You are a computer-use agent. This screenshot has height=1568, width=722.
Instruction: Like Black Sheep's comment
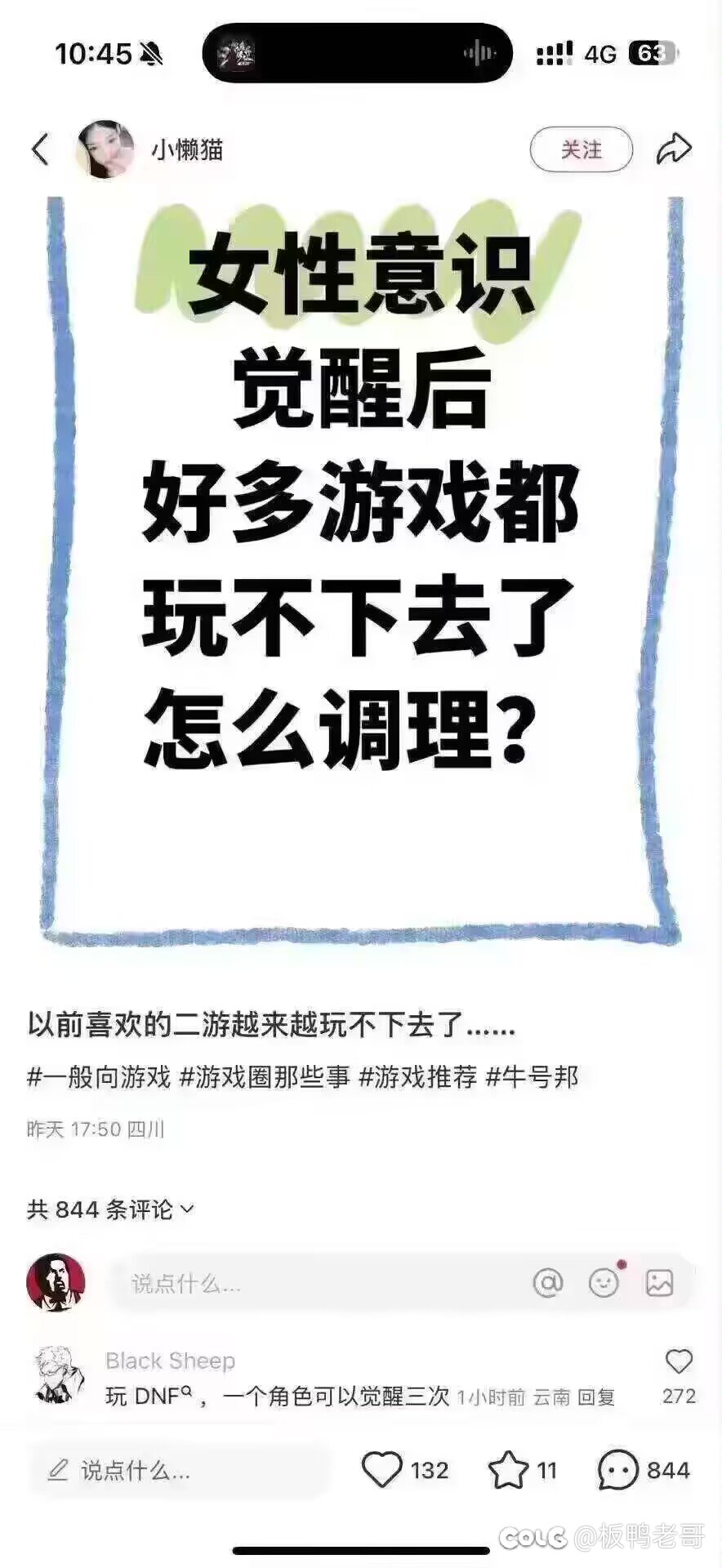pyautogui.click(x=679, y=1361)
